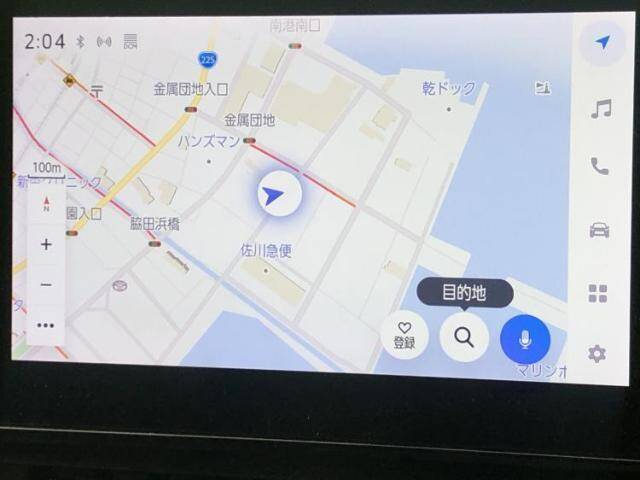Toggle the north compass orientation
This screenshot has height=480, width=640.
[46, 205]
